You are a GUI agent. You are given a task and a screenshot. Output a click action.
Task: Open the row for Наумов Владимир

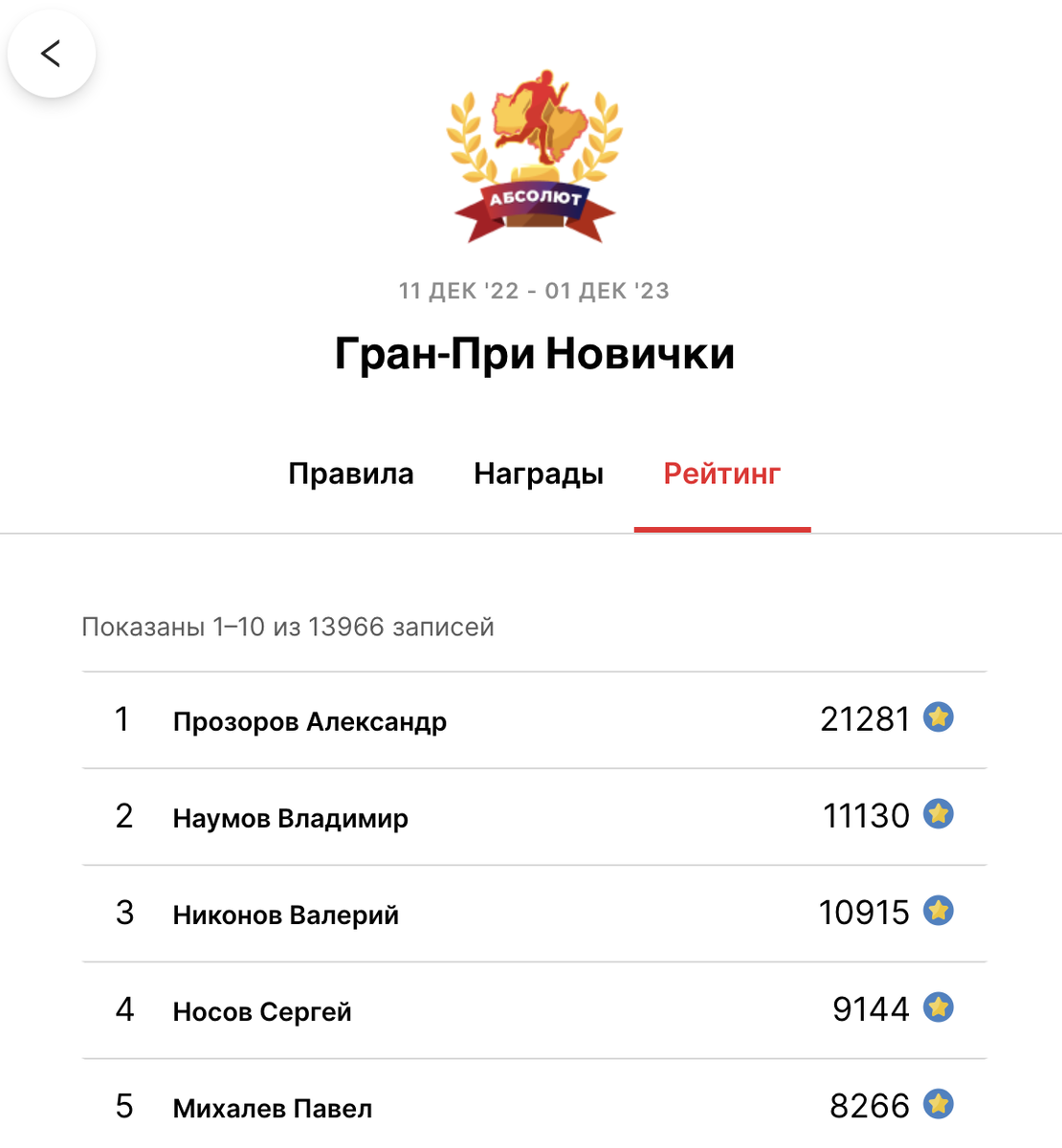click(x=534, y=817)
